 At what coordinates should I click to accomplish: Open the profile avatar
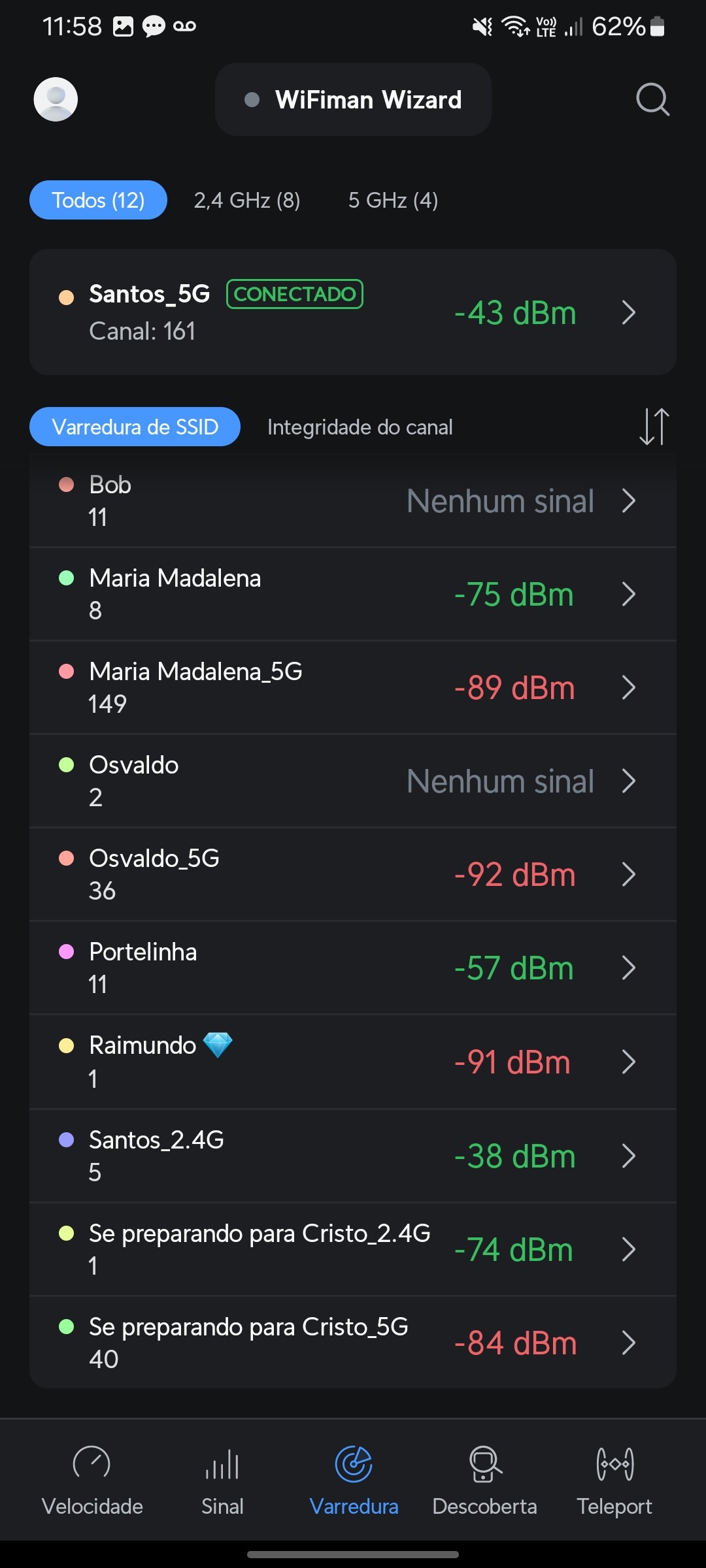pos(56,99)
